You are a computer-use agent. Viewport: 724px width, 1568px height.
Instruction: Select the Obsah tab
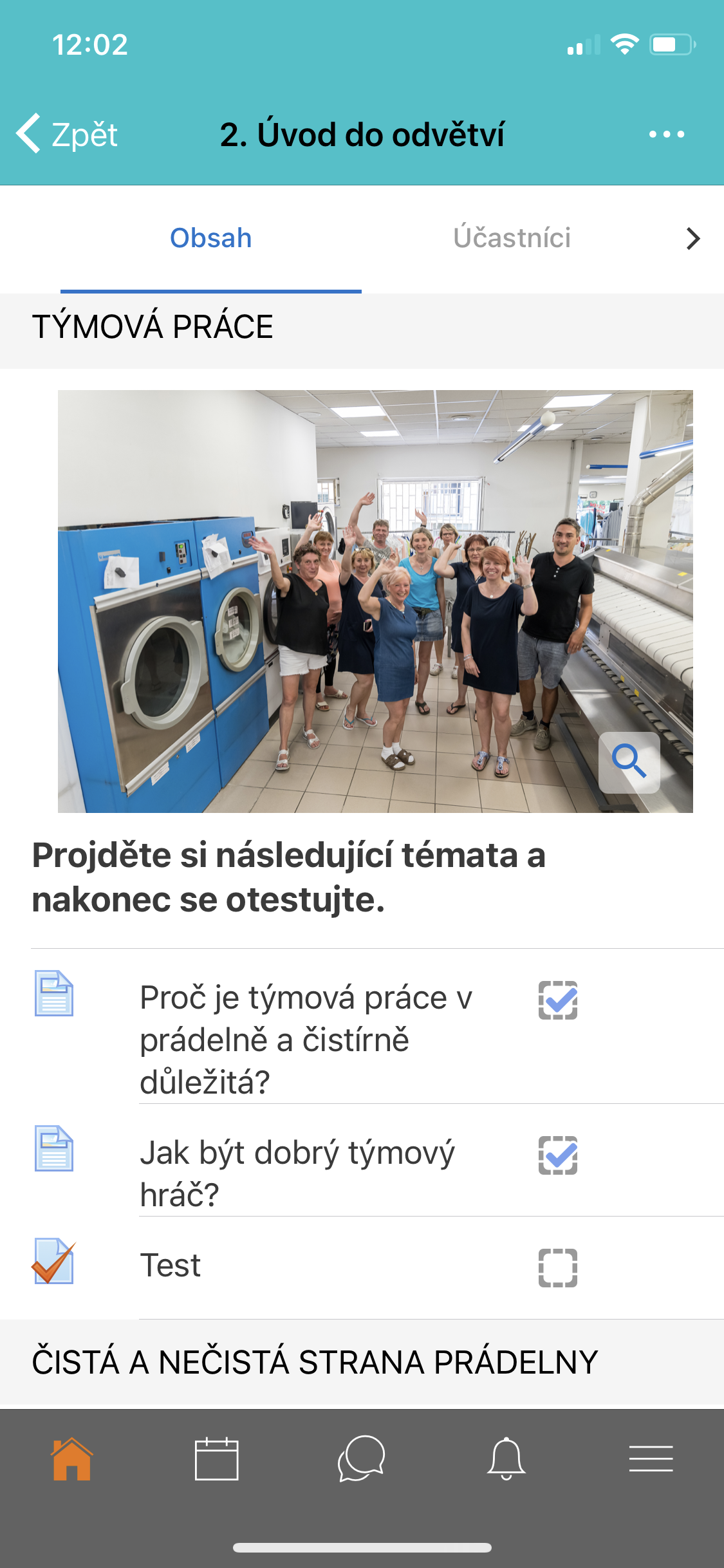[210, 238]
